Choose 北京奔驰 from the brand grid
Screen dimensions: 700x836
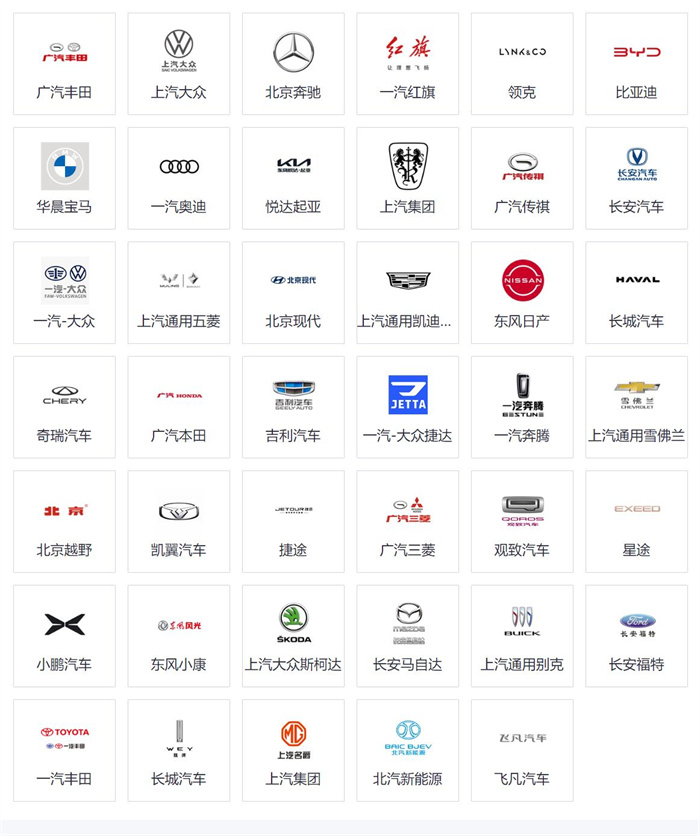point(293,63)
